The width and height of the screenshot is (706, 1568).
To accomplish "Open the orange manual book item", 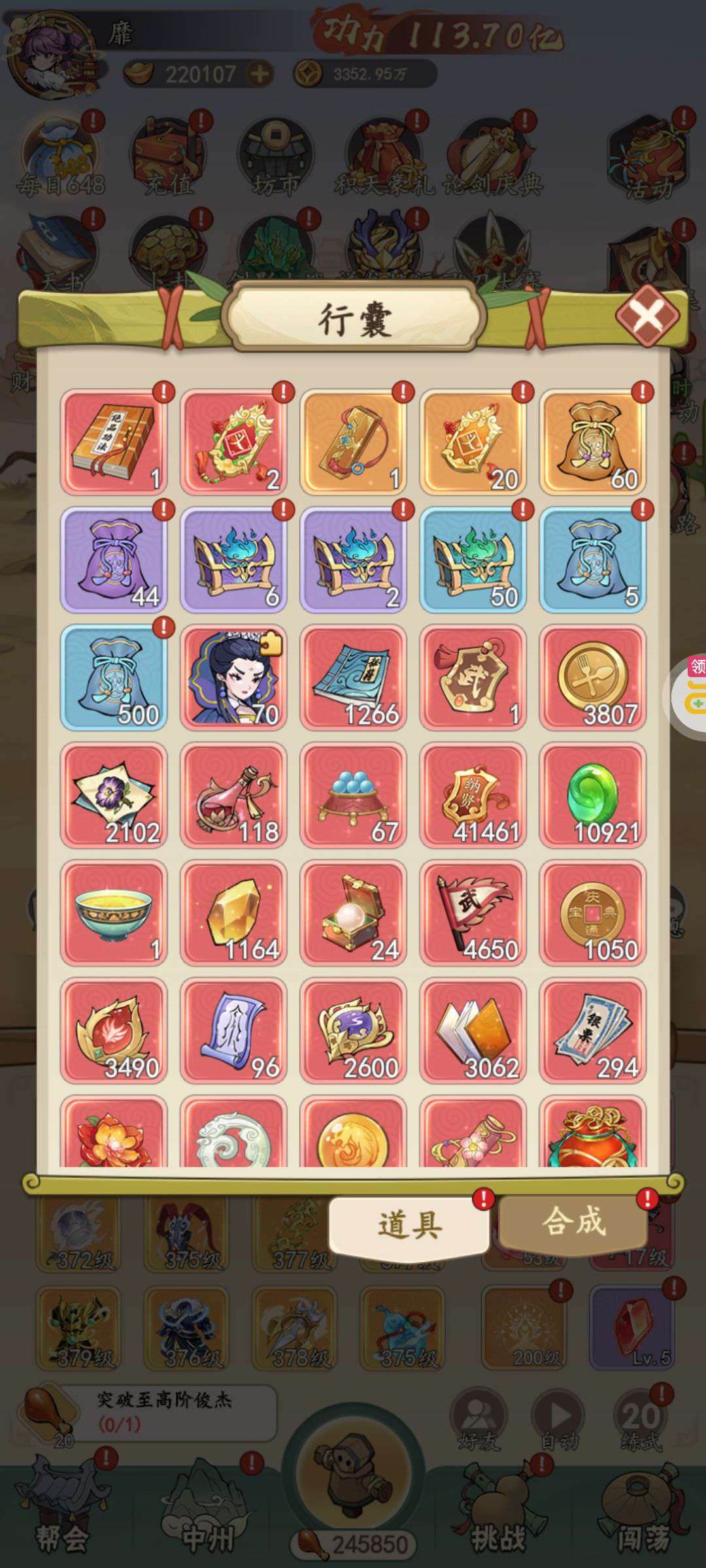I will coord(114,442).
